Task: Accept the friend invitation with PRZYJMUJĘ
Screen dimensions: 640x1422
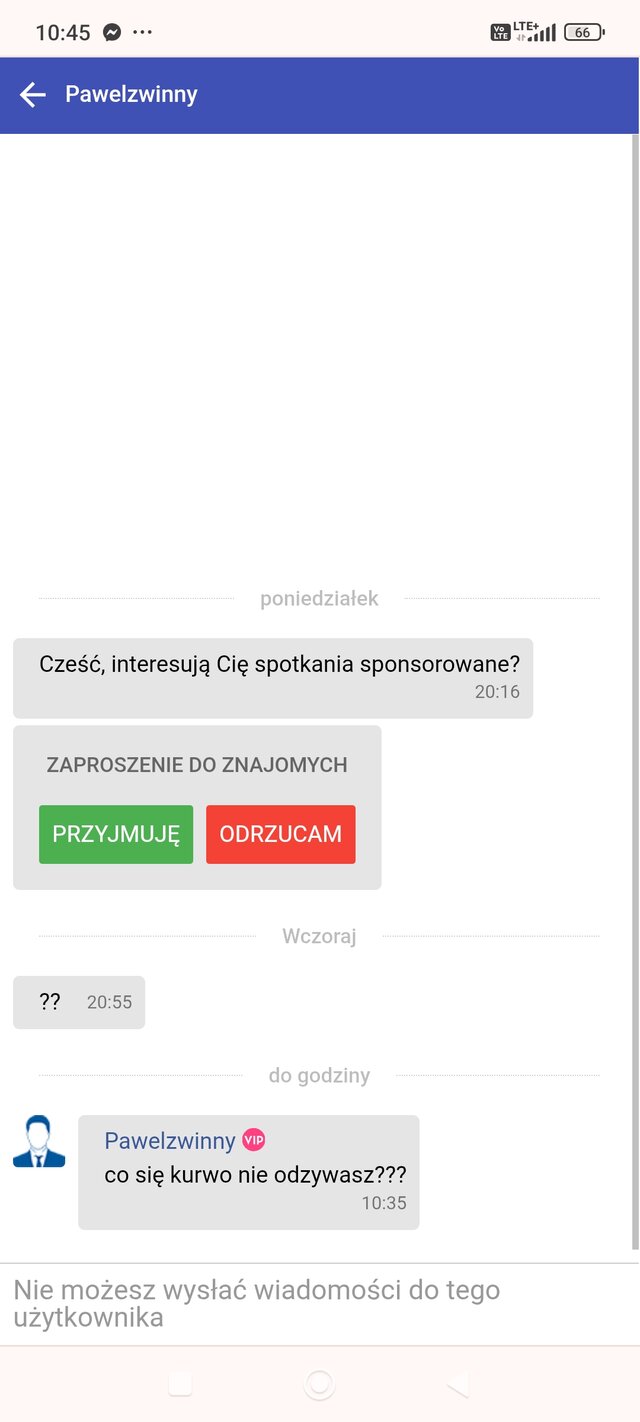Action: [116, 834]
